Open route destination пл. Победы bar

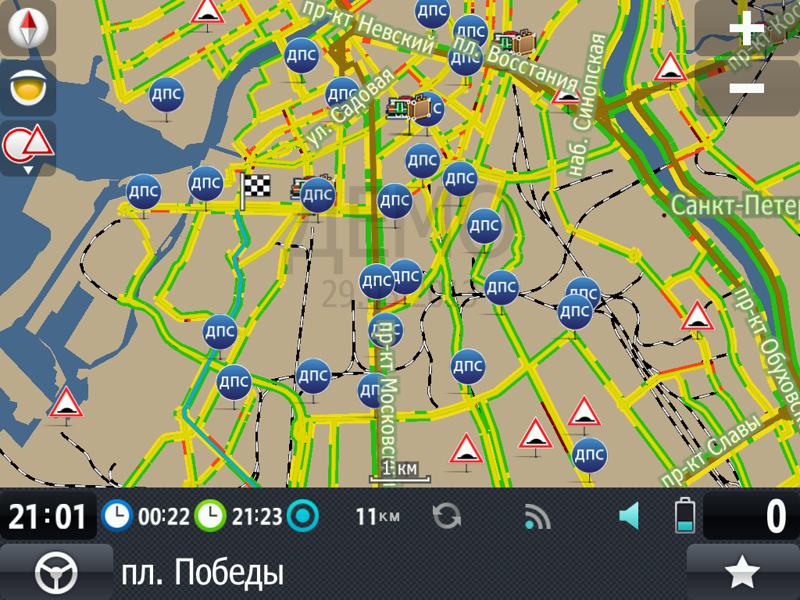400,573
